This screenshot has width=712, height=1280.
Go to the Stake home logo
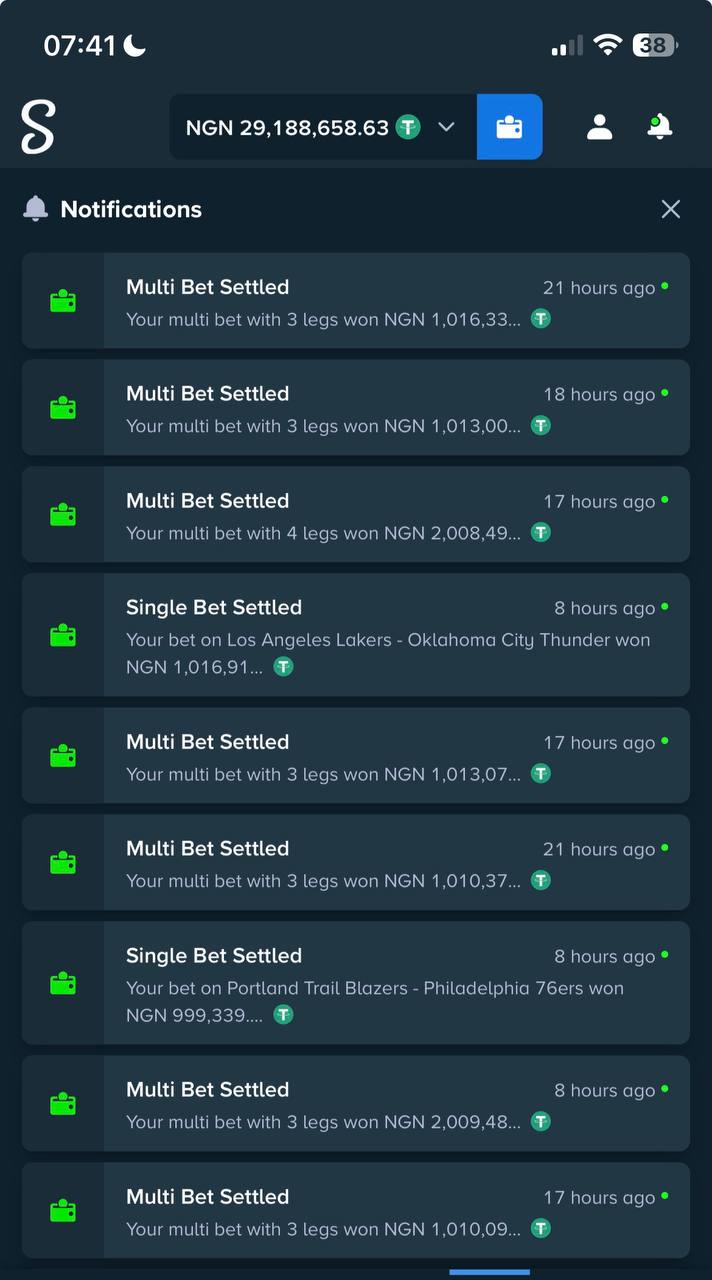click(38, 127)
